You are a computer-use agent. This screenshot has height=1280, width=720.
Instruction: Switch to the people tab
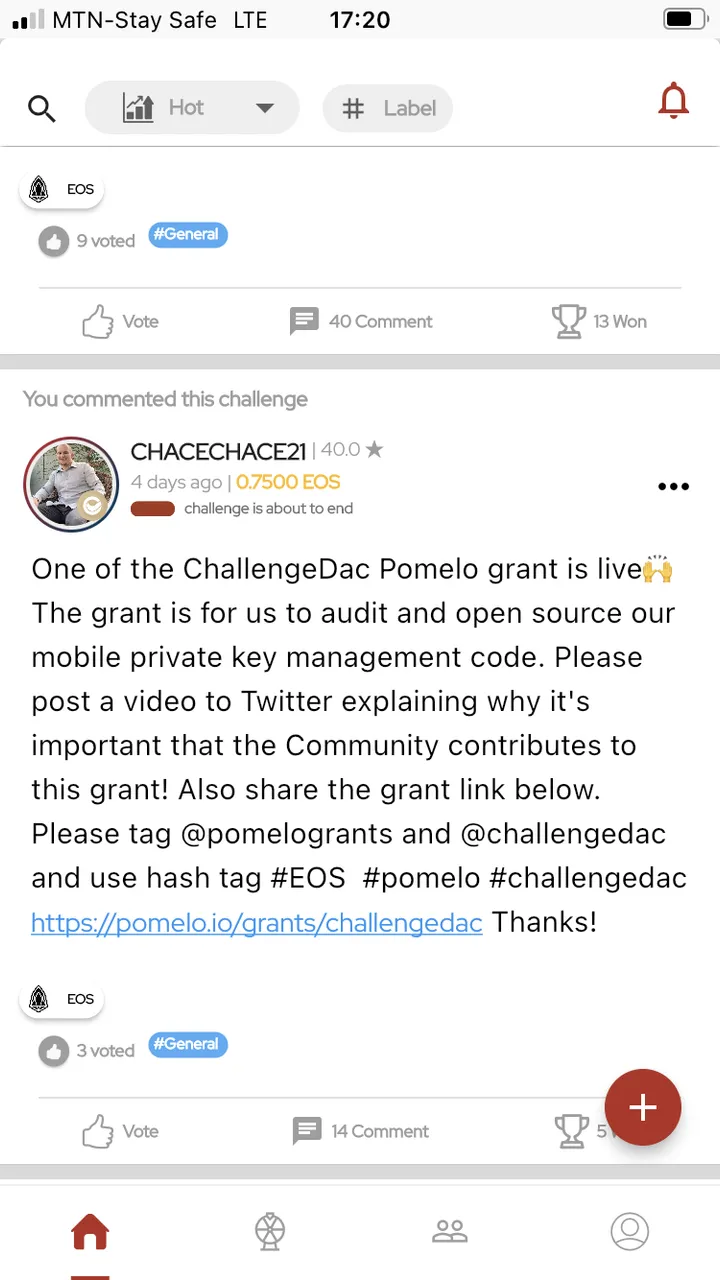tap(450, 1232)
